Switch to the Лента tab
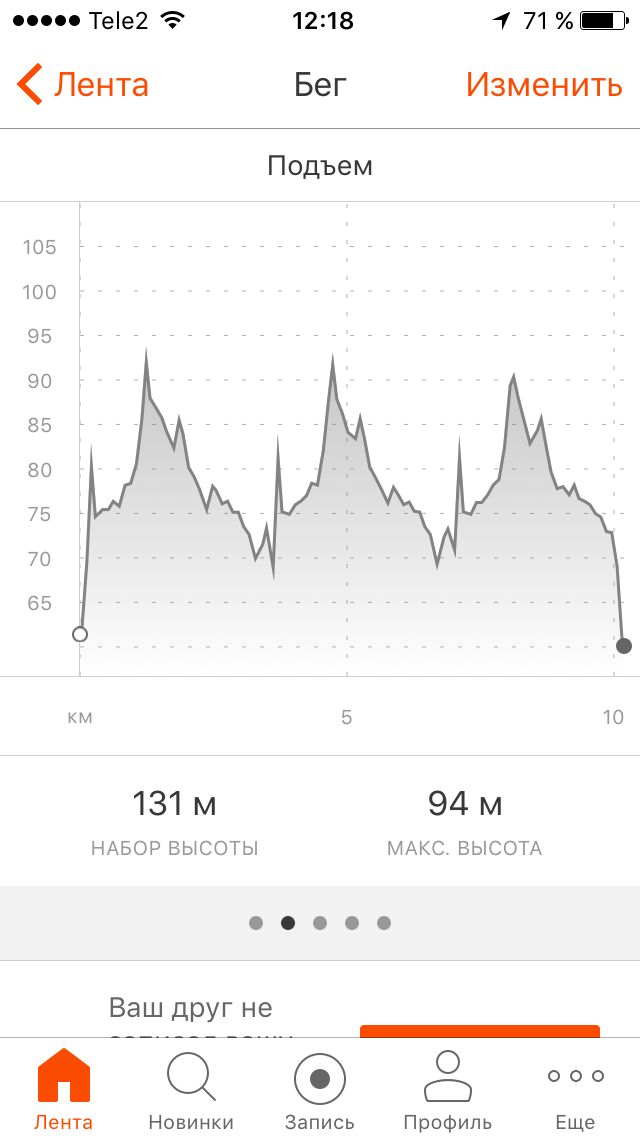Screen dimensions: 640x1136 (64, 1089)
